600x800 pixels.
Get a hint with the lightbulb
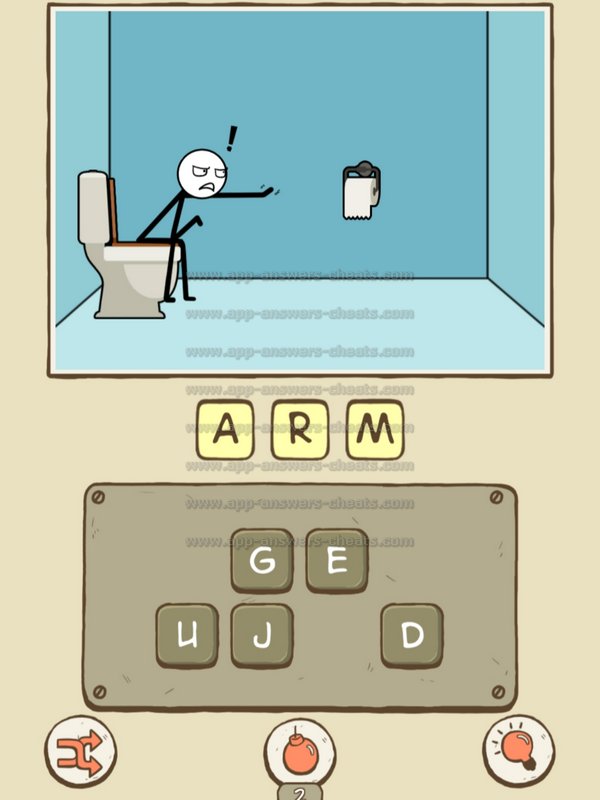click(519, 750)
